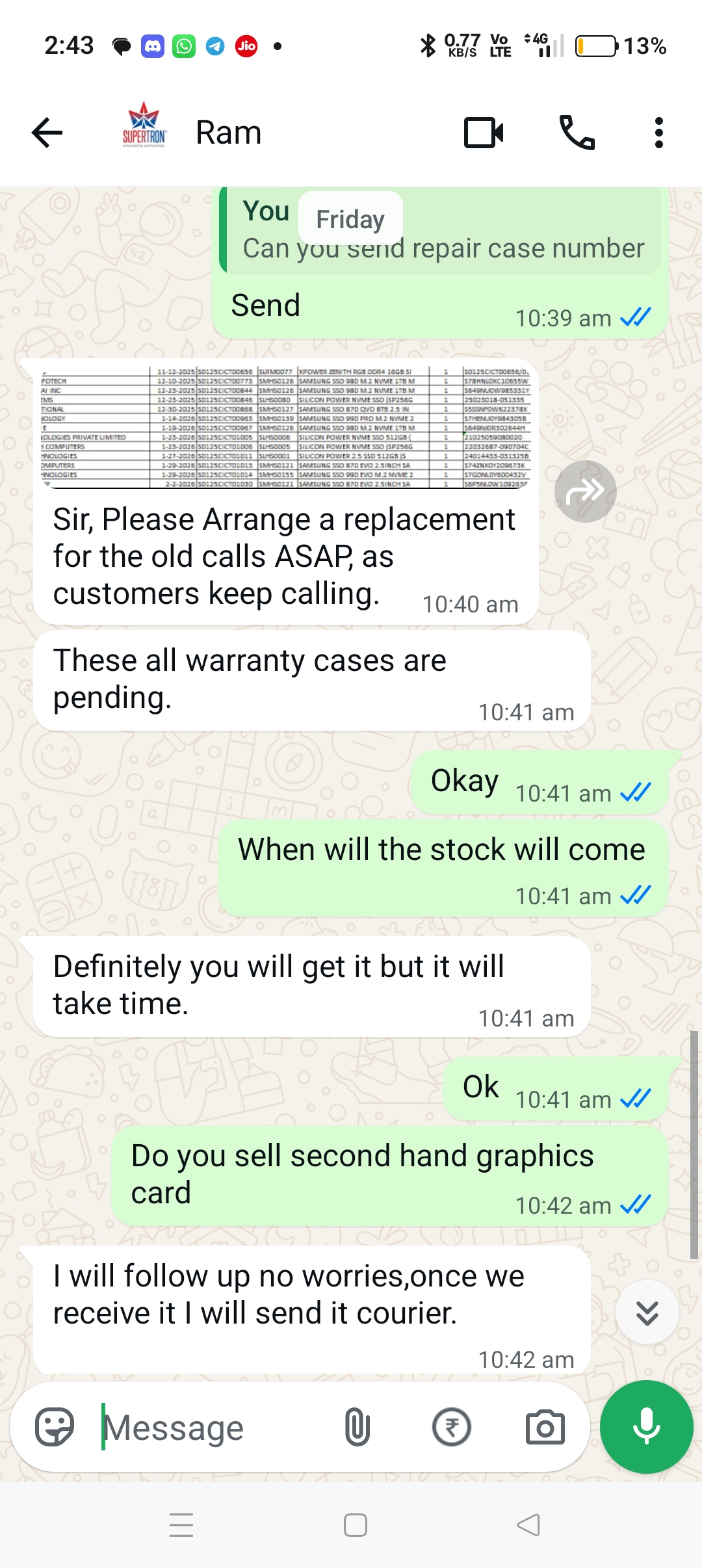Open the overflow menu

click(x=658, y=133)
